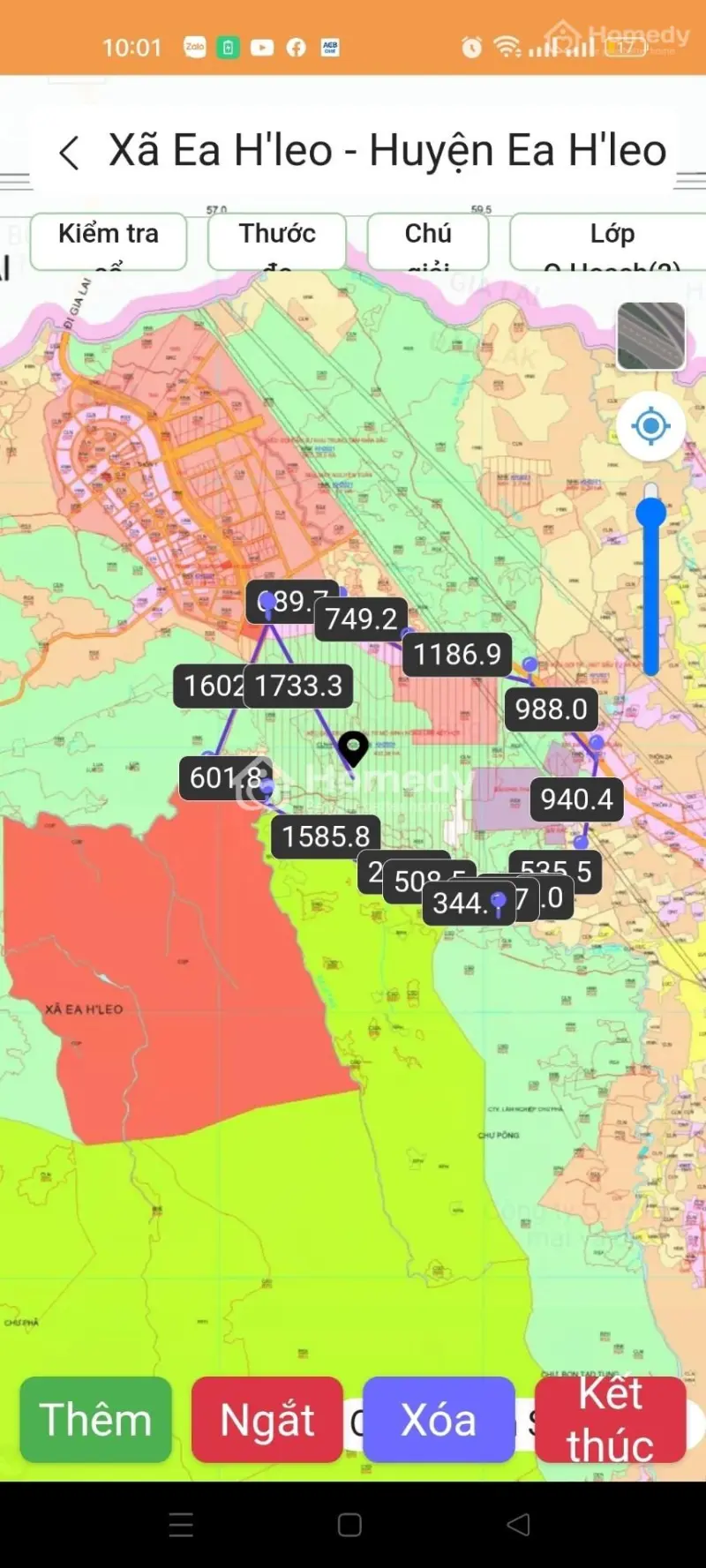Tap the blue opacity slider
The height and width of the screenshot is (1568, 706).
[x=651, y=582]
